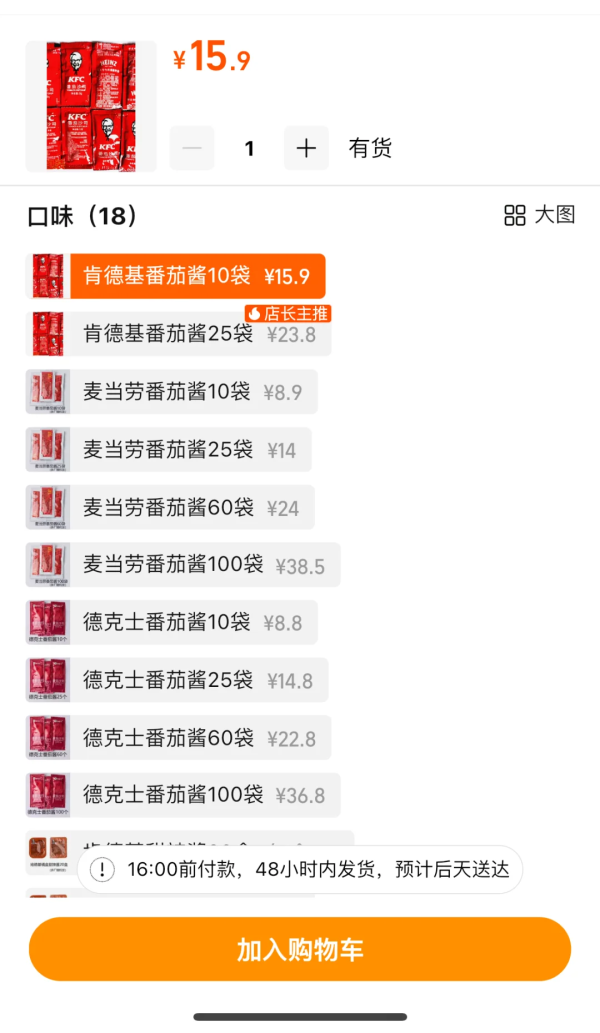Decrease quantity with the minus button

(x=192, y=149)
